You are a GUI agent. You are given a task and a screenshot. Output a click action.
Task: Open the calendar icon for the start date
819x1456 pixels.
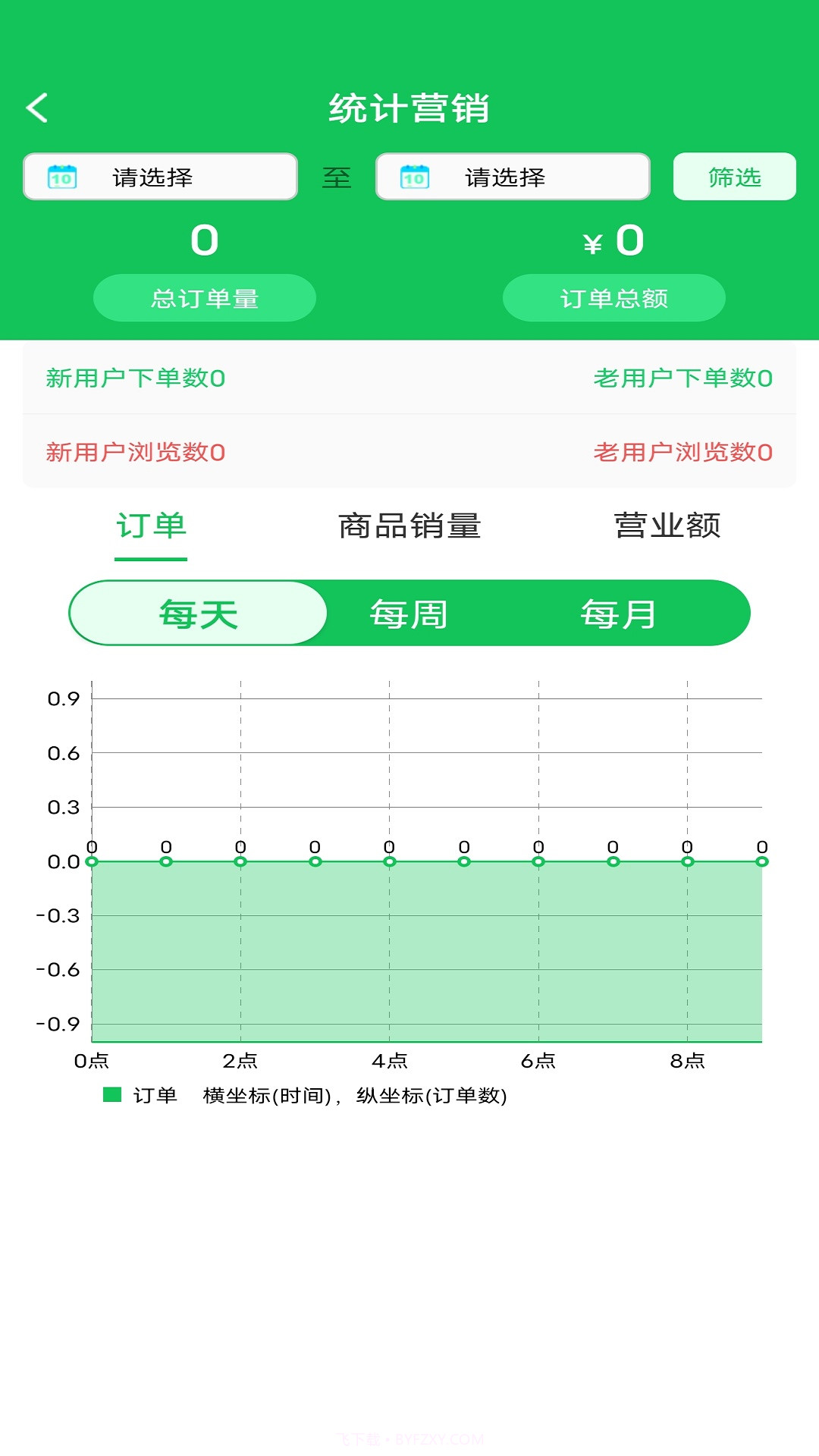click(61, 176)
